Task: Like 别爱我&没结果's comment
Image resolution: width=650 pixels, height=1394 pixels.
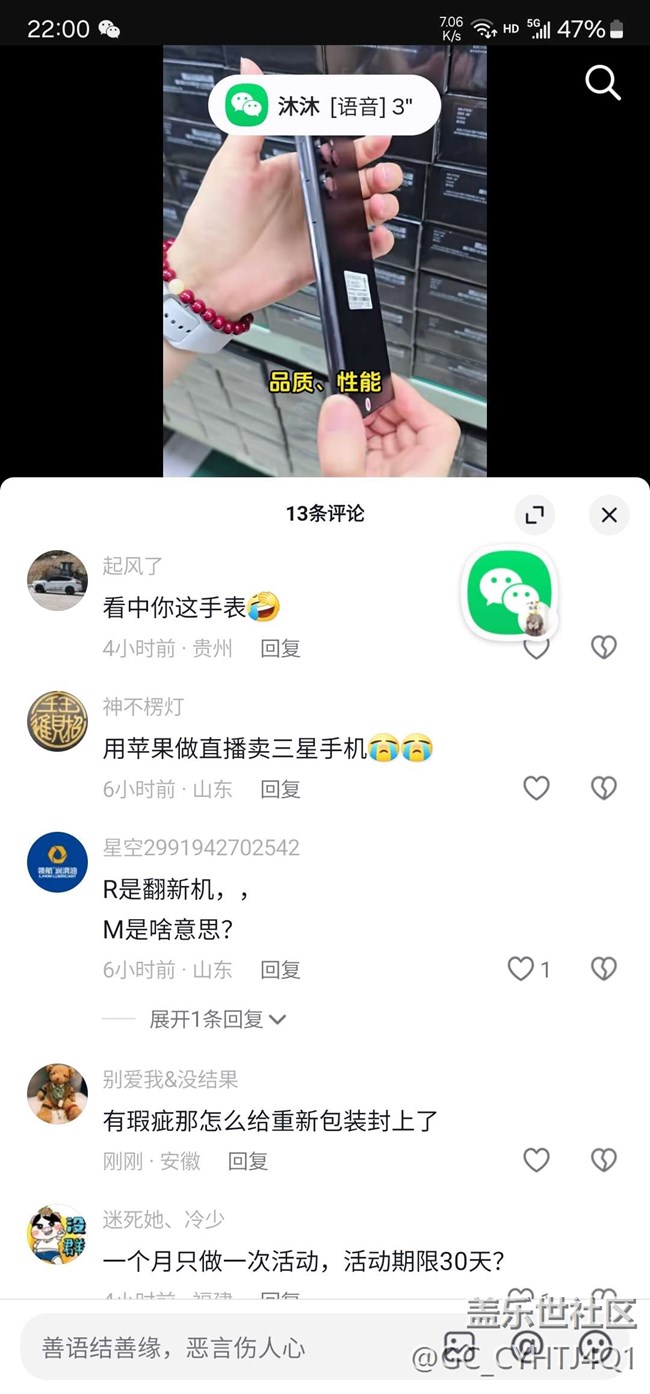Action: 537,1160
